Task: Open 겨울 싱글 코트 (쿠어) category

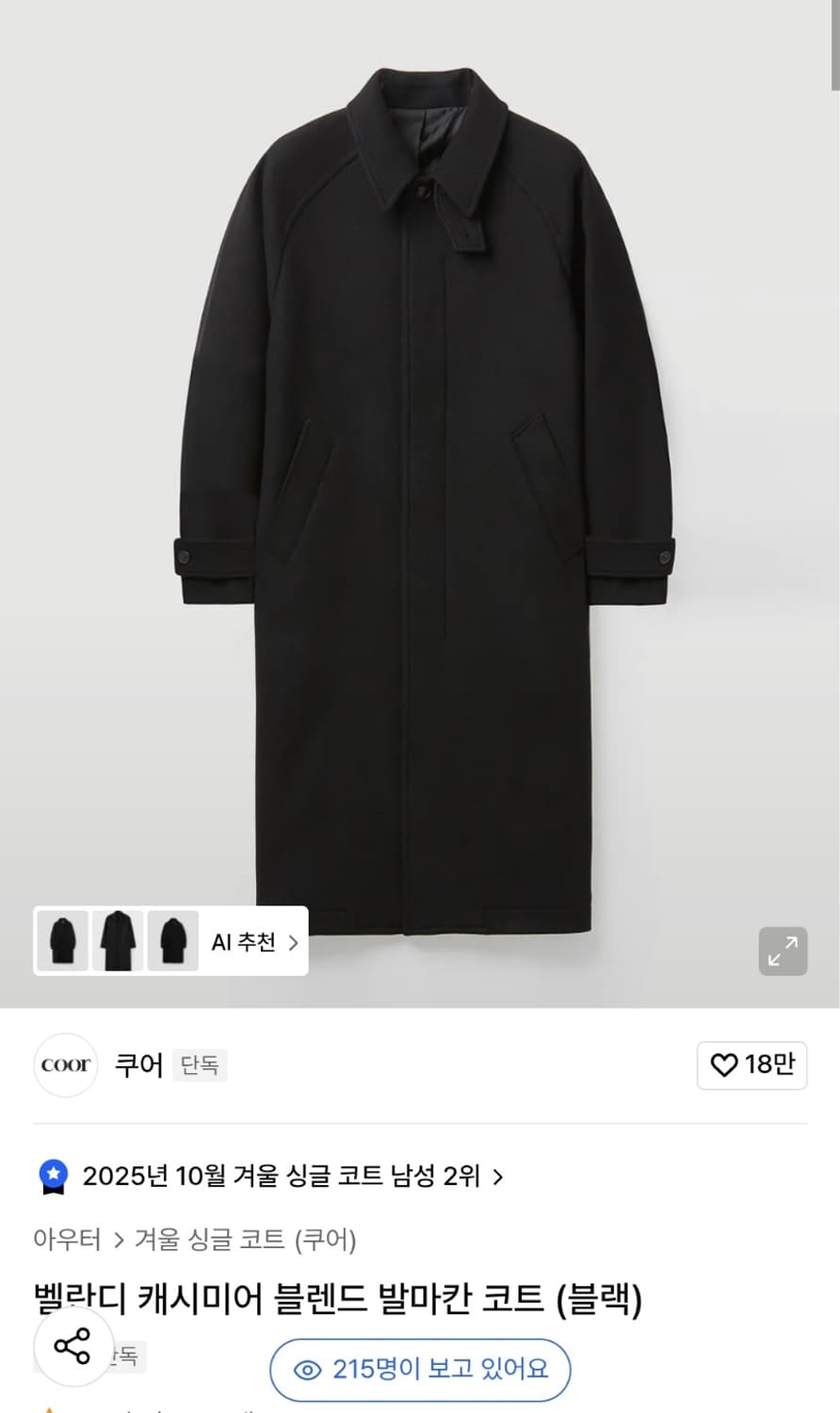Action: (x=245, y=1241)
